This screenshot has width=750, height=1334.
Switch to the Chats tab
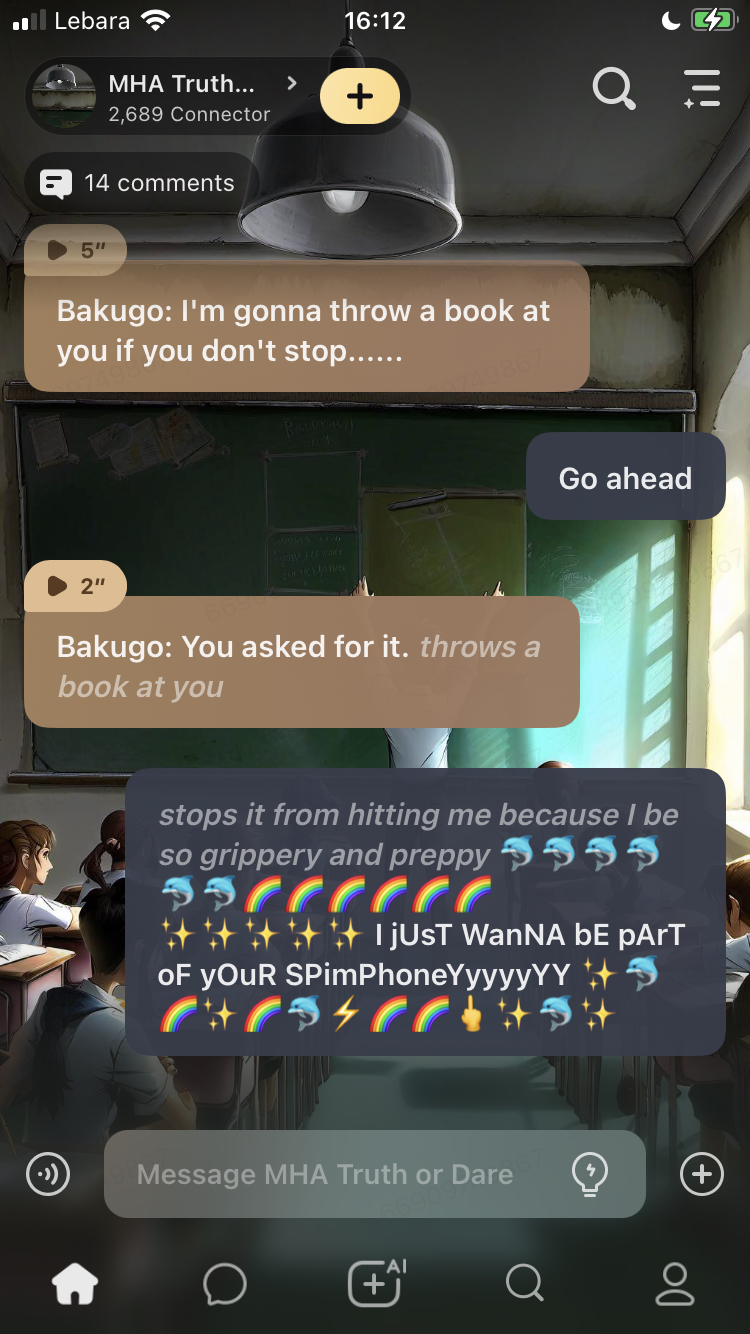[225, 1283]
